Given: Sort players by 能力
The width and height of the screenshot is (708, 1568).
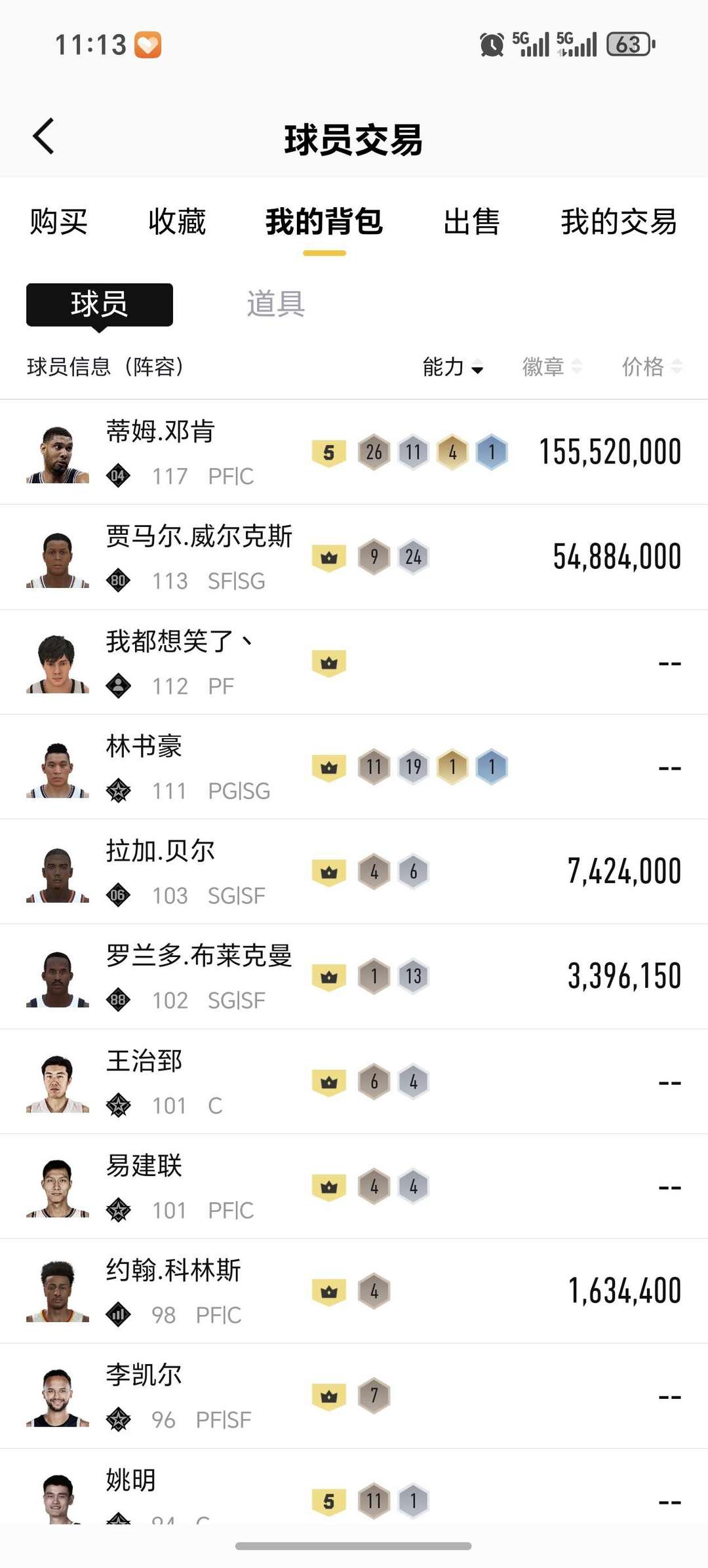Looking at the screenshot, I should (452, 366).
